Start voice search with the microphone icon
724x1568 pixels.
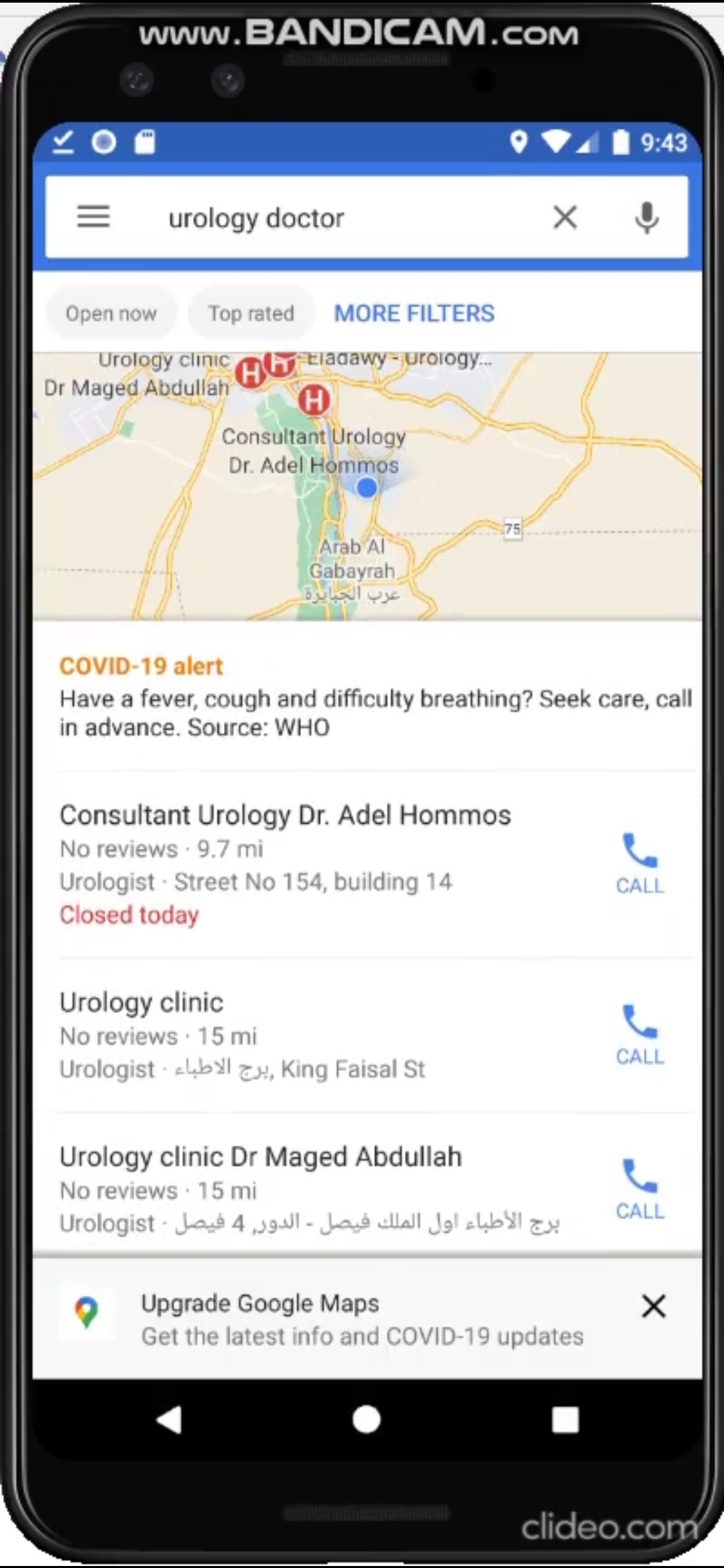[646, 217]
